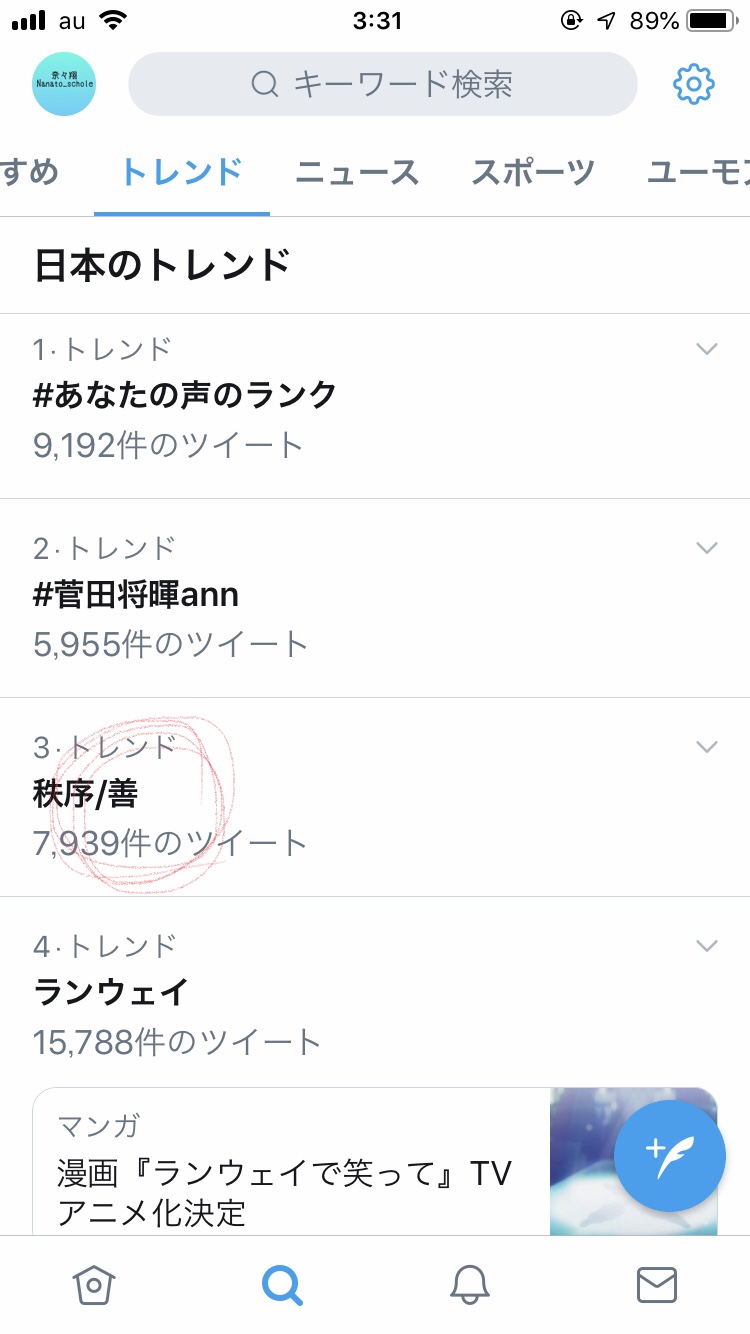Tap the search magnifier tab
Screen dimensions: 750x1334
pos(282,1285)
